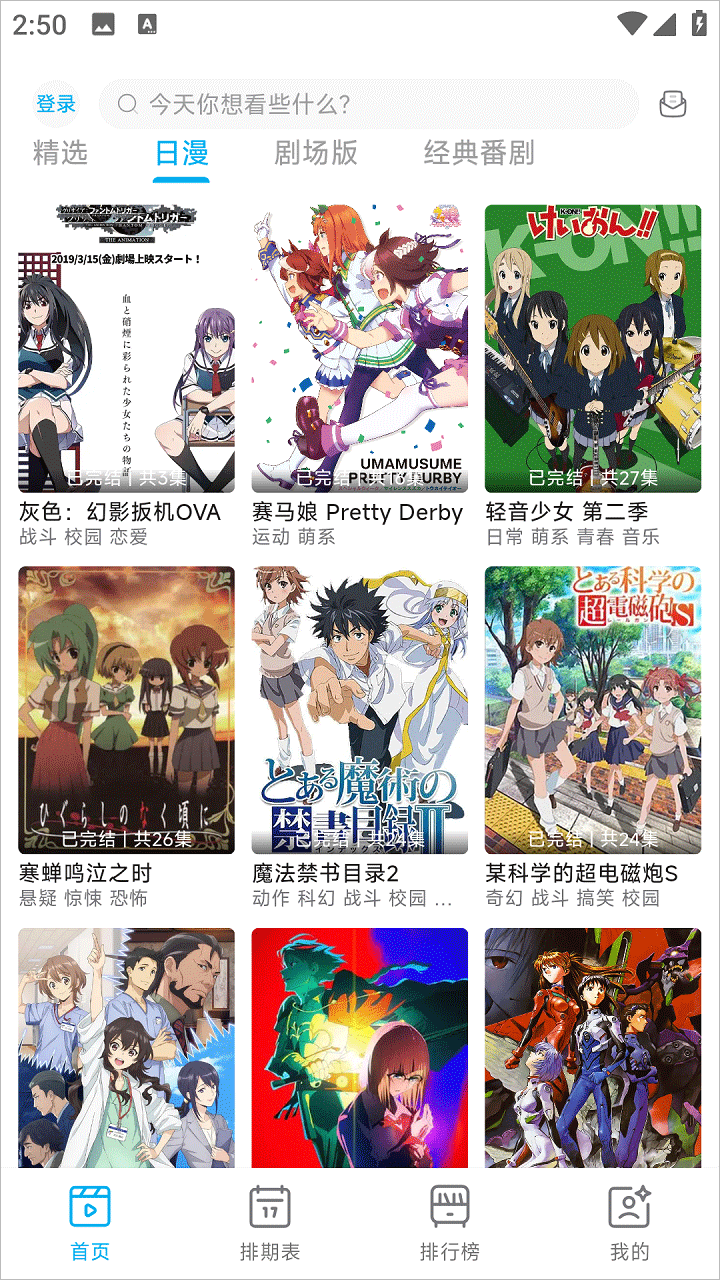Open the 排行榜 ranking icon

coord(448,1207)
